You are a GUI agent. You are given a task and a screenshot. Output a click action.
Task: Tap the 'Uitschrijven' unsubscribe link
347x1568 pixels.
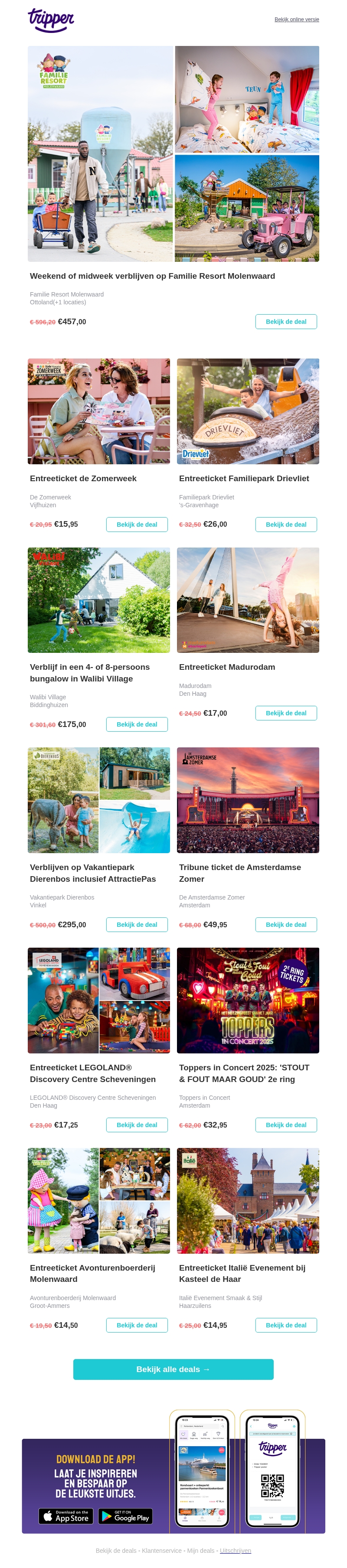coord(235,1550)
